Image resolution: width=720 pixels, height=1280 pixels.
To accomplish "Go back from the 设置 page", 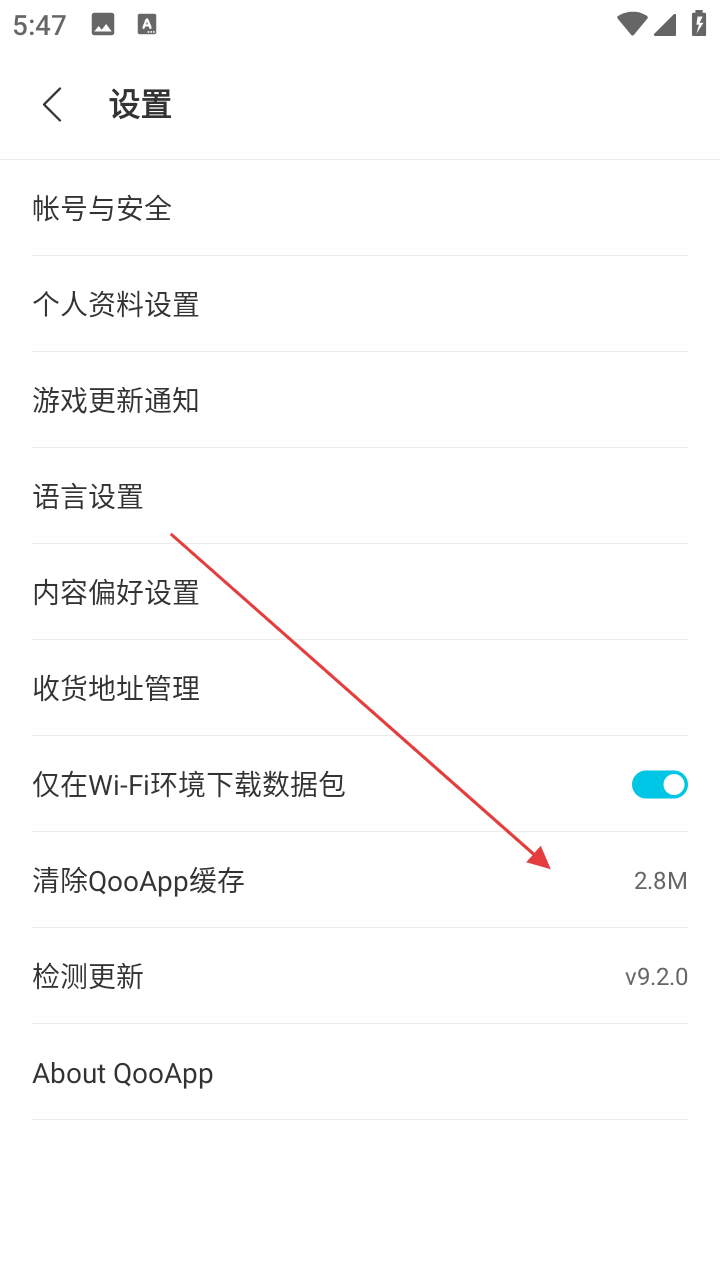I will pos(53,105).
